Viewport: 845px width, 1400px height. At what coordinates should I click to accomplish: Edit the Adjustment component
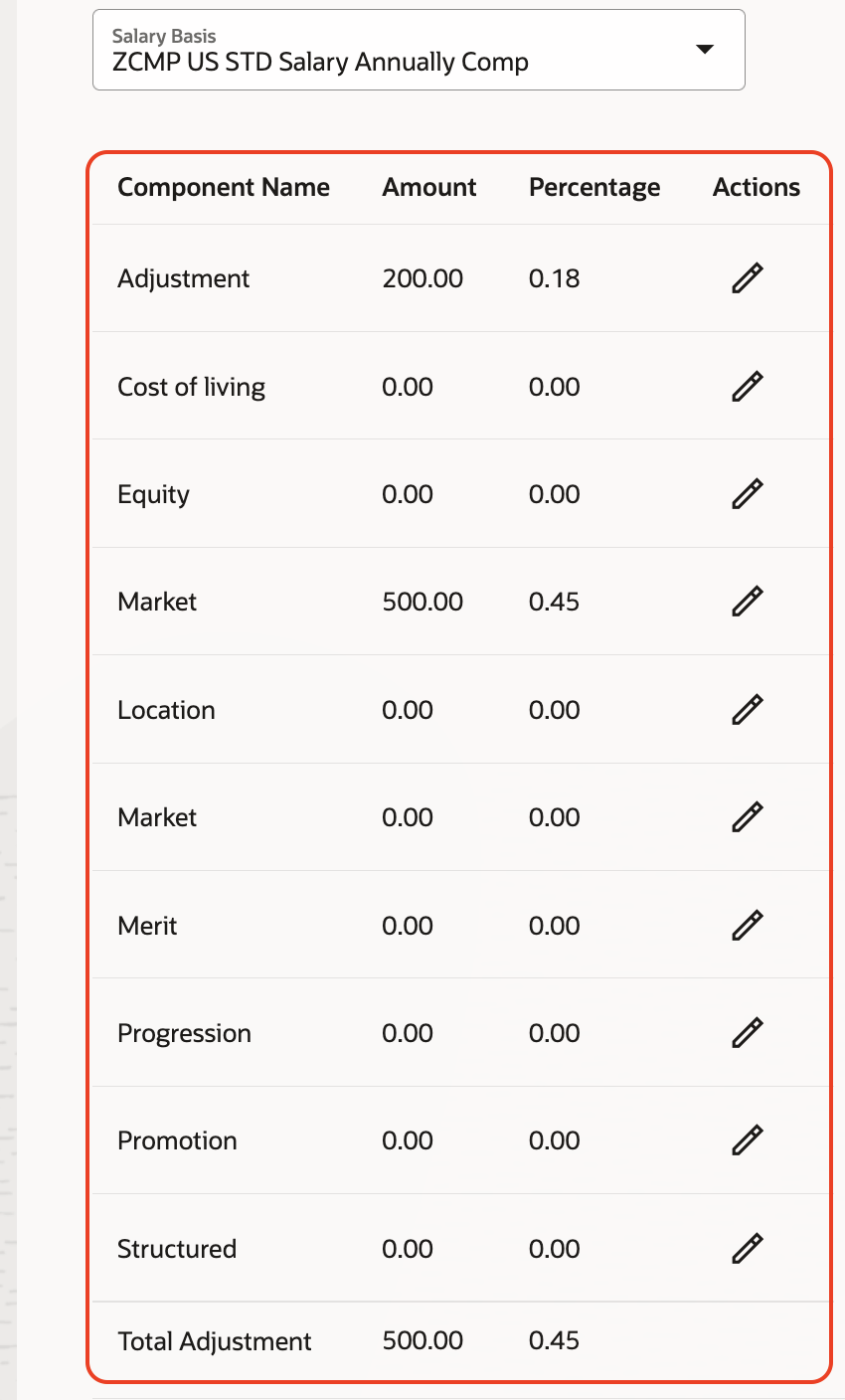[748, 278]
